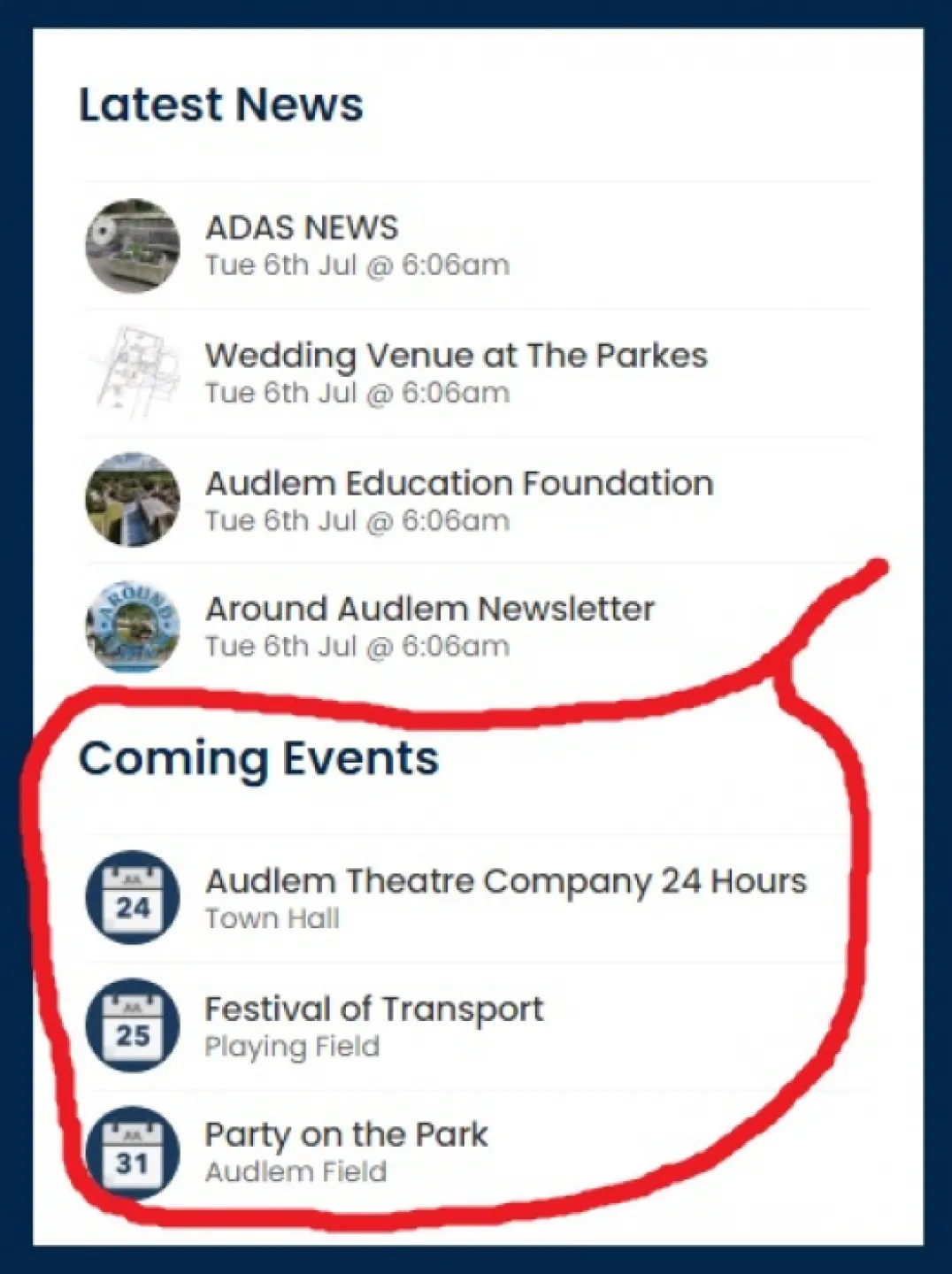
Task: Open the ADAS NEWS article
Action: click(302, 228)
